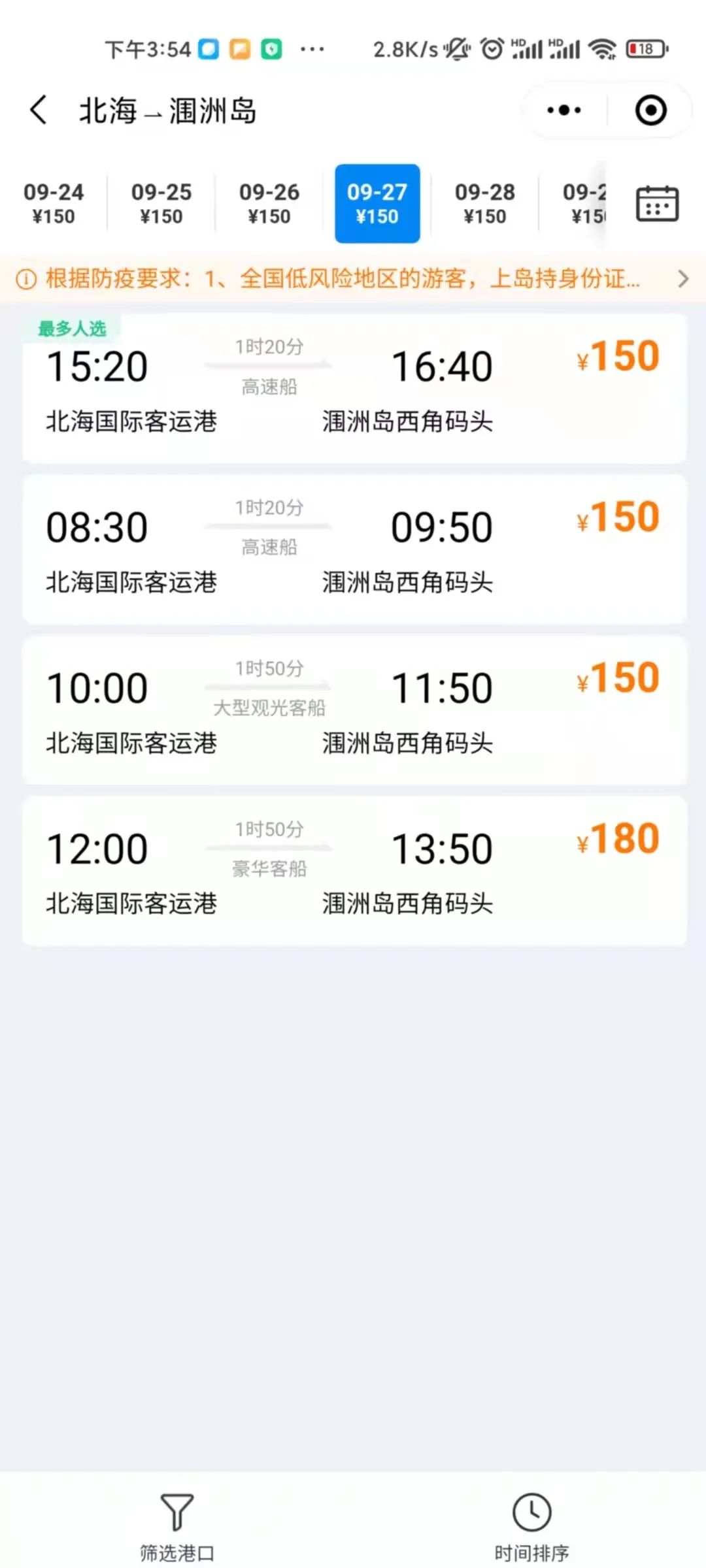Choose the 09-26 date tab

pos(269,203)
